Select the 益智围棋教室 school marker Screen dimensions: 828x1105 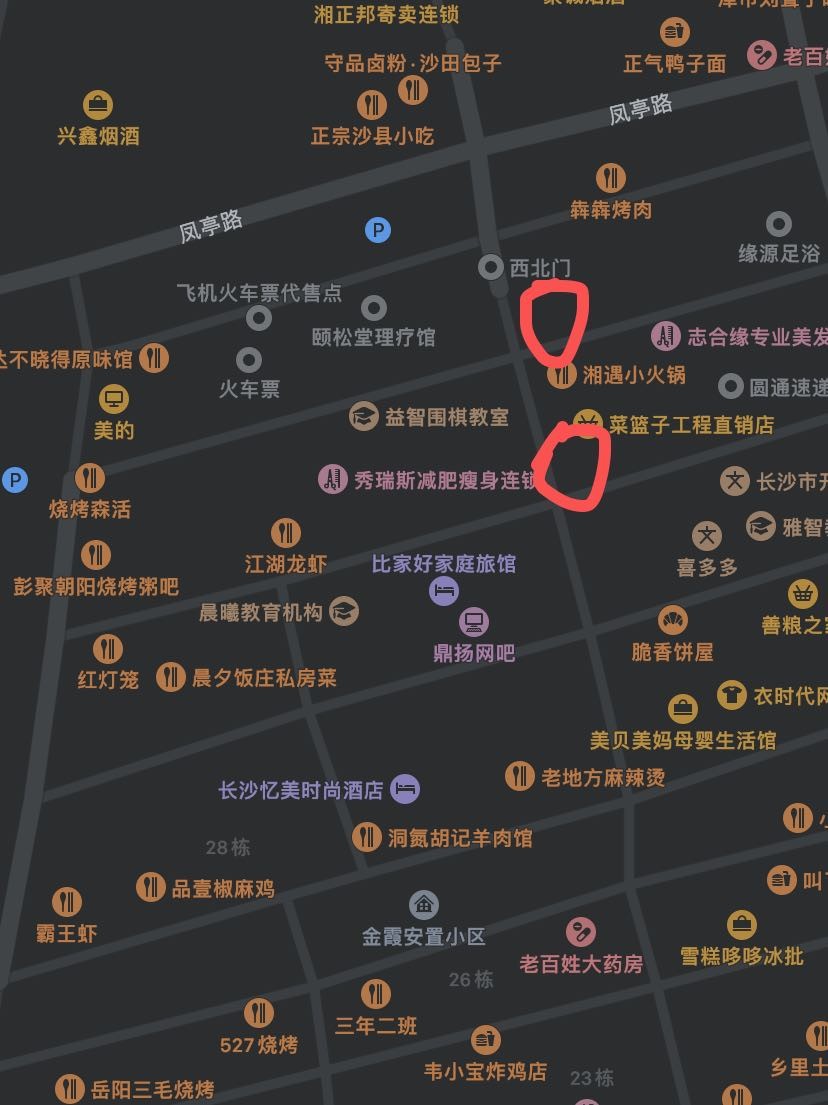point(363,416)
